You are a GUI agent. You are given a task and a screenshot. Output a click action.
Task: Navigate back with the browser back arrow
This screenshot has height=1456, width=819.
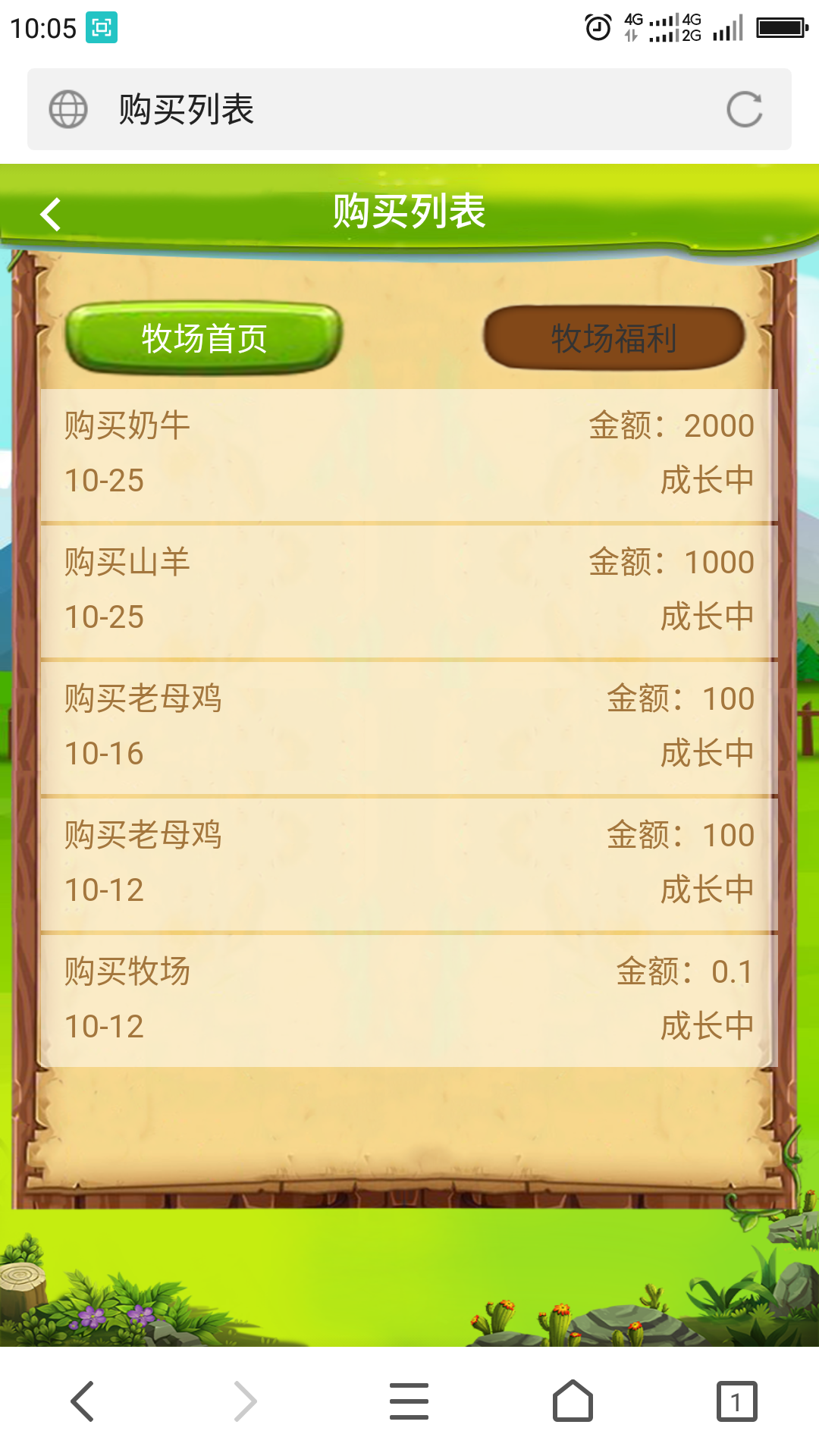pyautogui.click(x=82, y=1401)
